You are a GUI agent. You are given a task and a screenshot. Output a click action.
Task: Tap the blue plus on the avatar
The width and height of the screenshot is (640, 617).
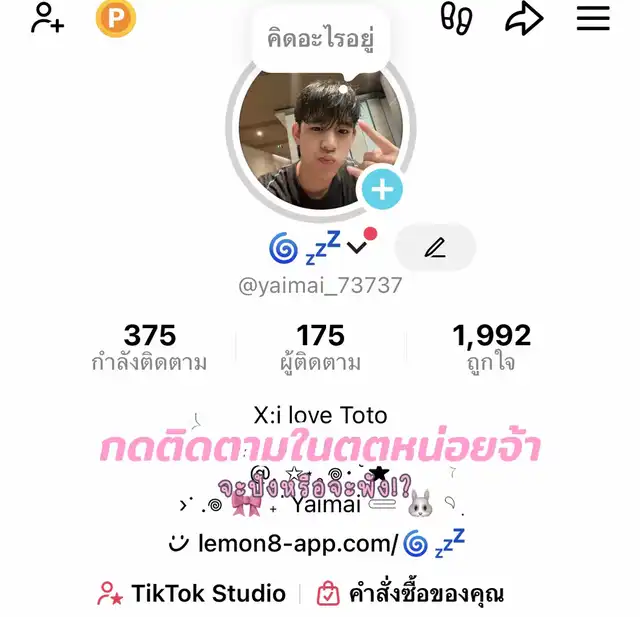(x=381, y=188)
